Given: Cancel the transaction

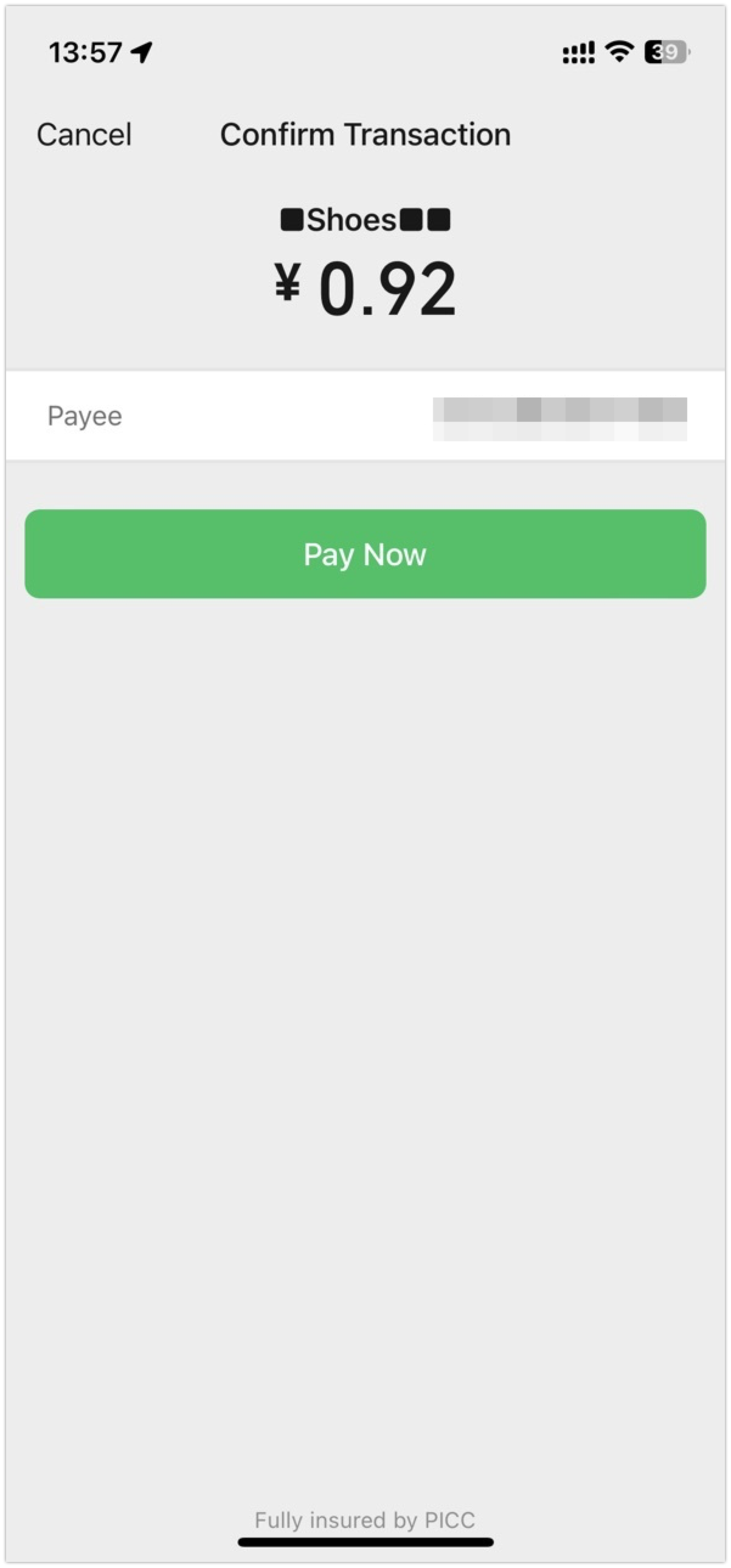Looking at the screenshot, I should (84, 134).
